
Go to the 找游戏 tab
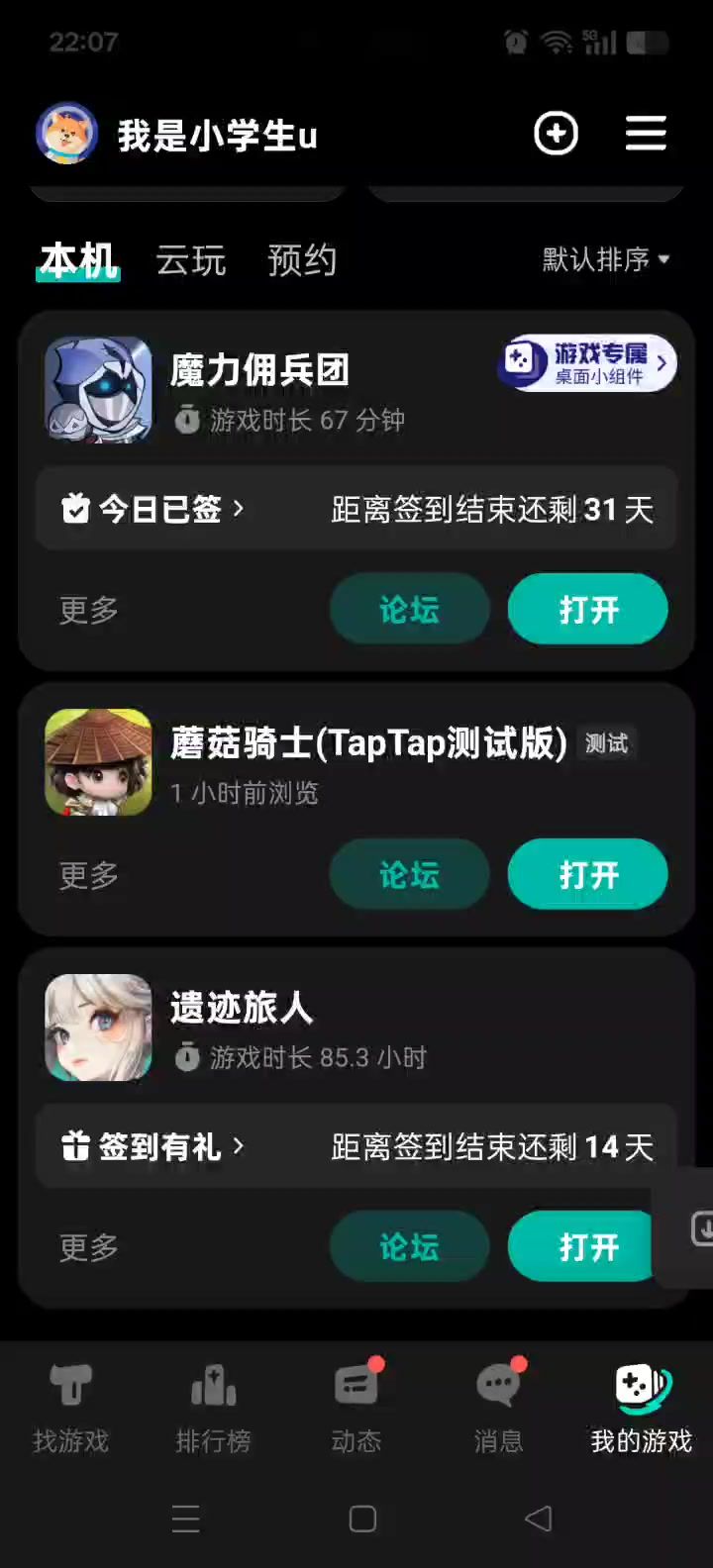[70, 1408]
